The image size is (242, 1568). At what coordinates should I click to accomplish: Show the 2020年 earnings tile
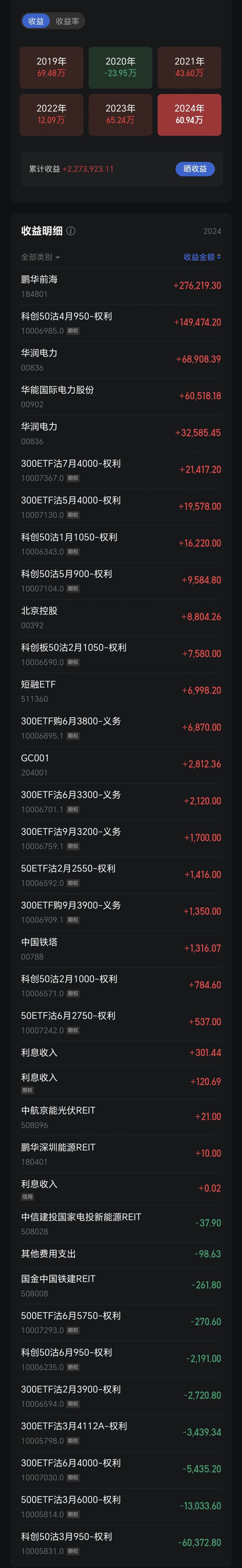tap(120, 67)
